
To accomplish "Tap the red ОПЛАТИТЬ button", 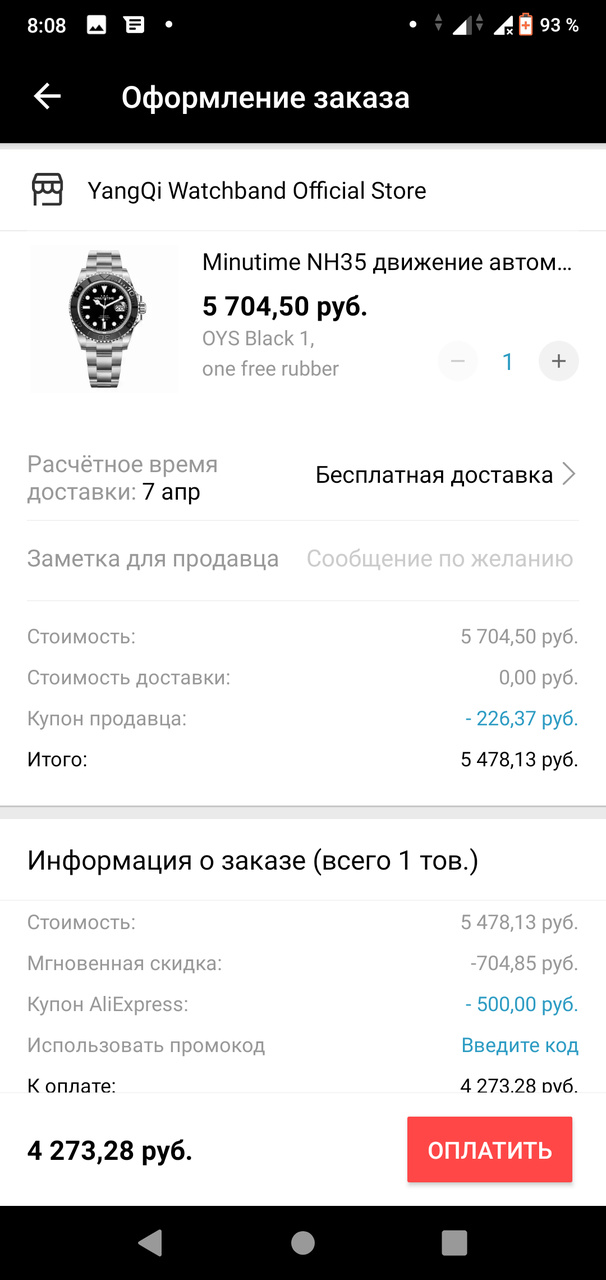I will (x=489, y=1150).
